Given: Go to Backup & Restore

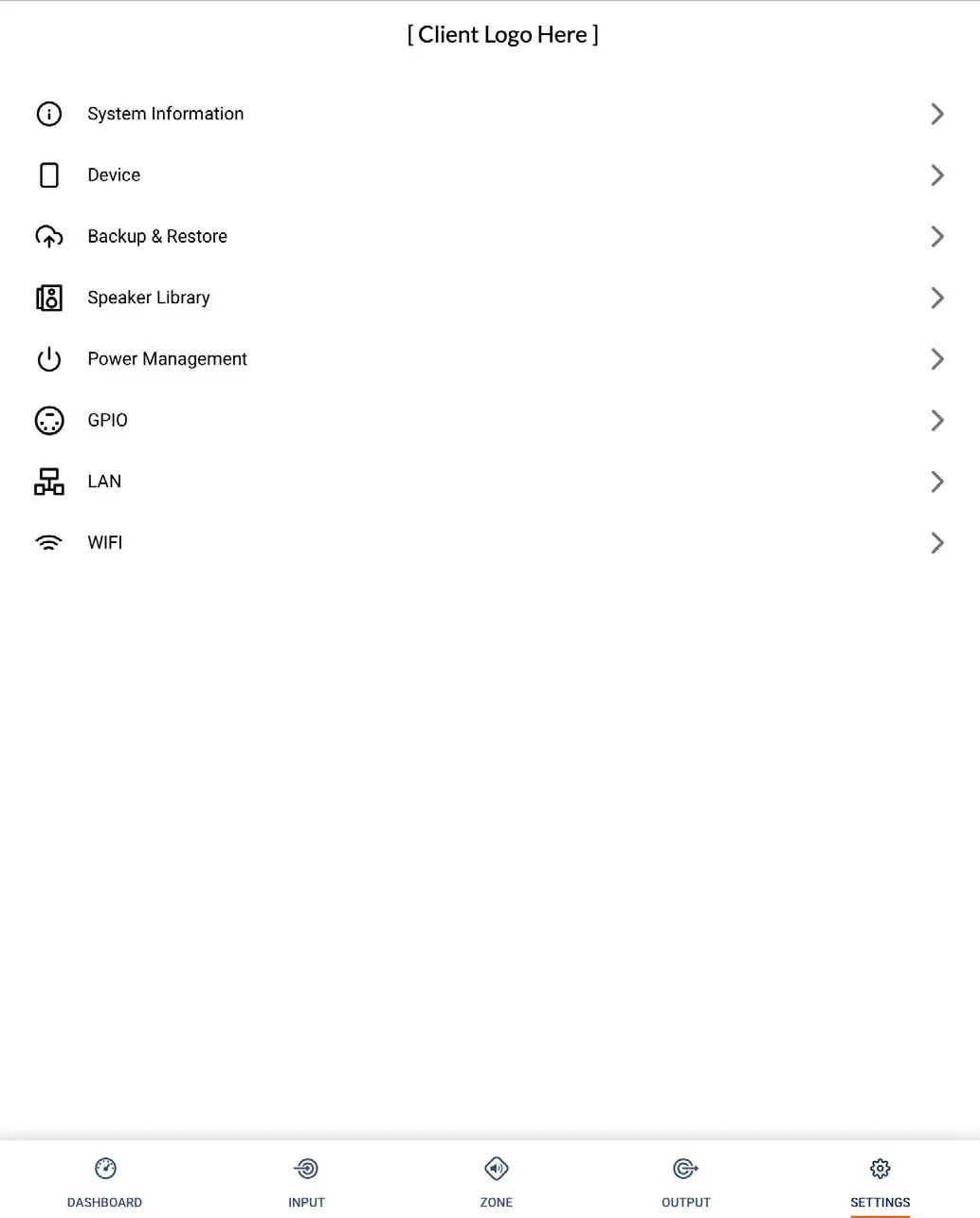Looking at the screenshot, I should click(157, 236).
